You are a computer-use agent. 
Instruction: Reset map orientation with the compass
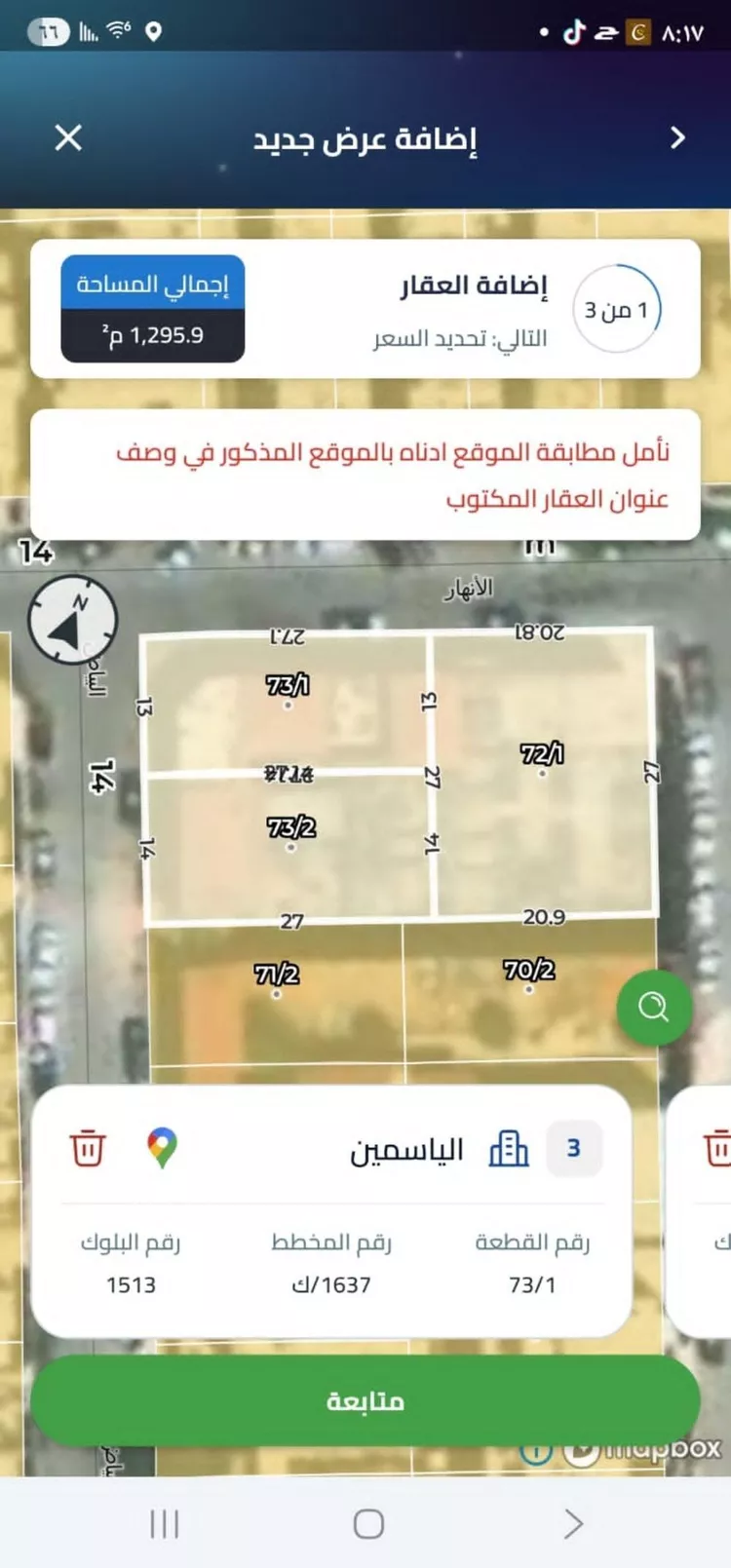pos(73,622)
